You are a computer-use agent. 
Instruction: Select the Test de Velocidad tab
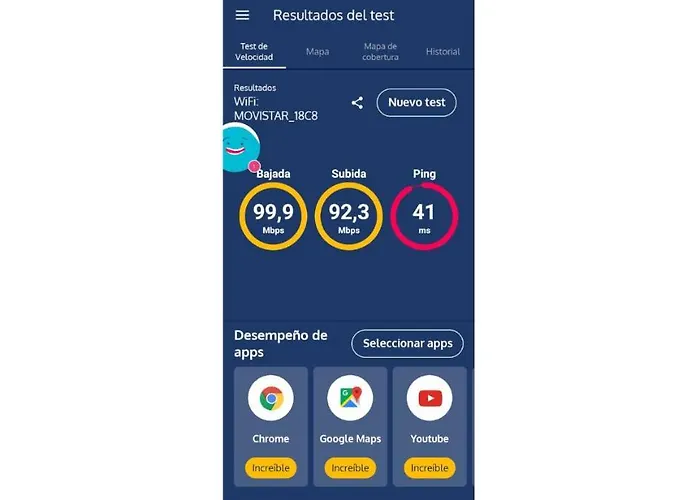254,51
